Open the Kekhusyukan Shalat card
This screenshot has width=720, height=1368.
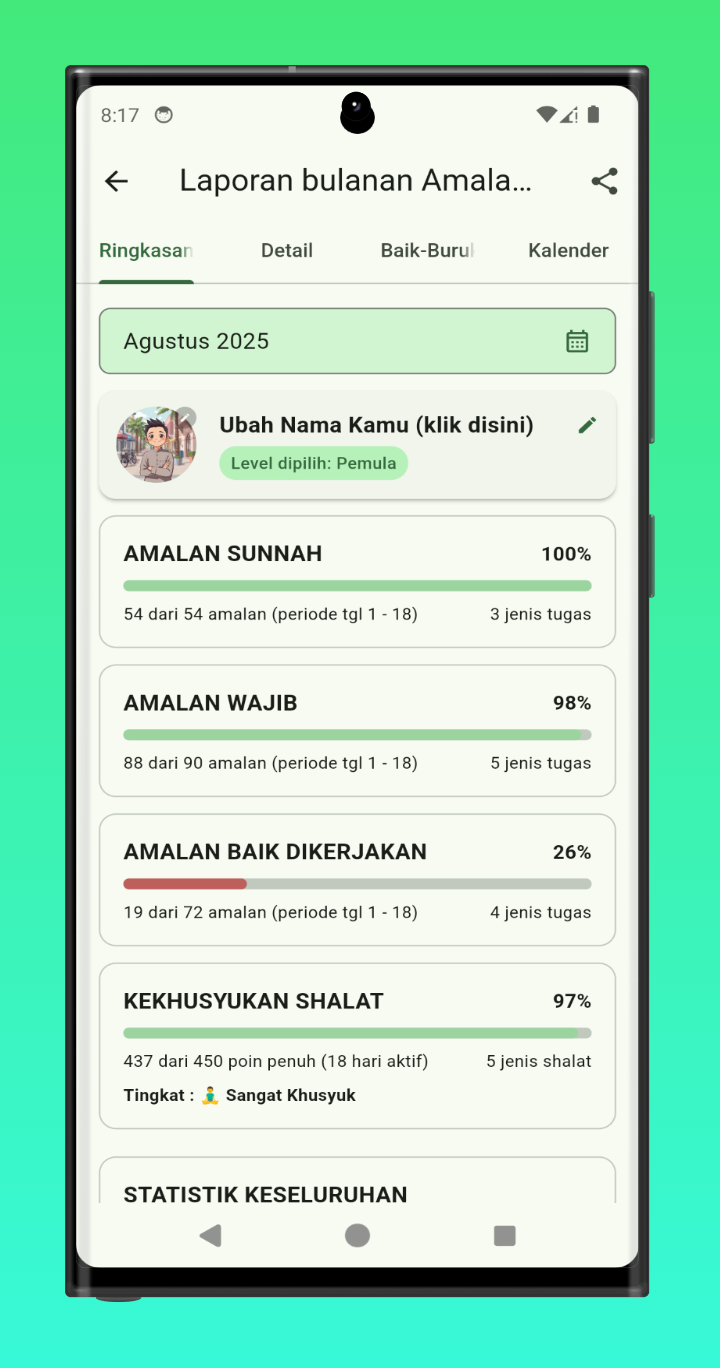pyautogui.click(x=357, y=1045)
